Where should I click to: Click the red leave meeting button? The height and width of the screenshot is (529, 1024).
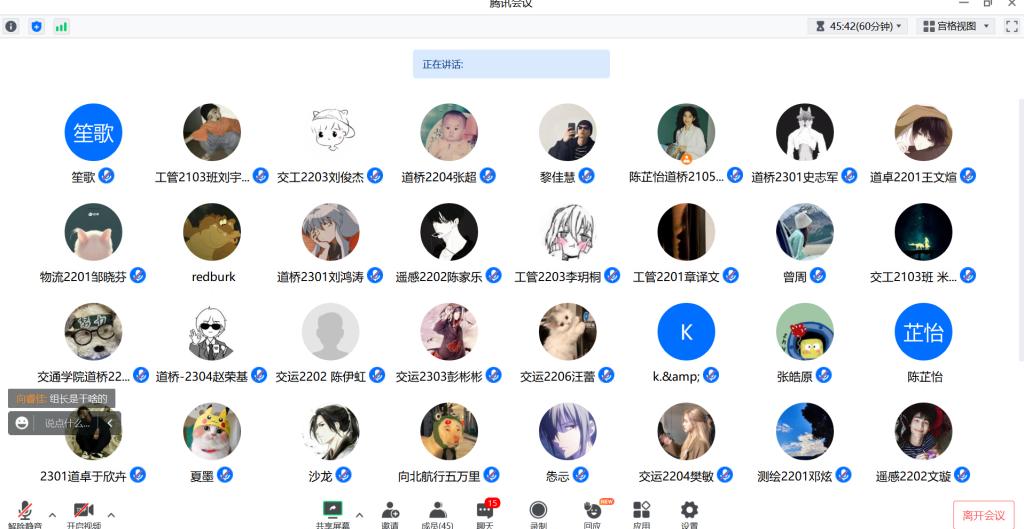pyautogui.click(x=982, y=515)
